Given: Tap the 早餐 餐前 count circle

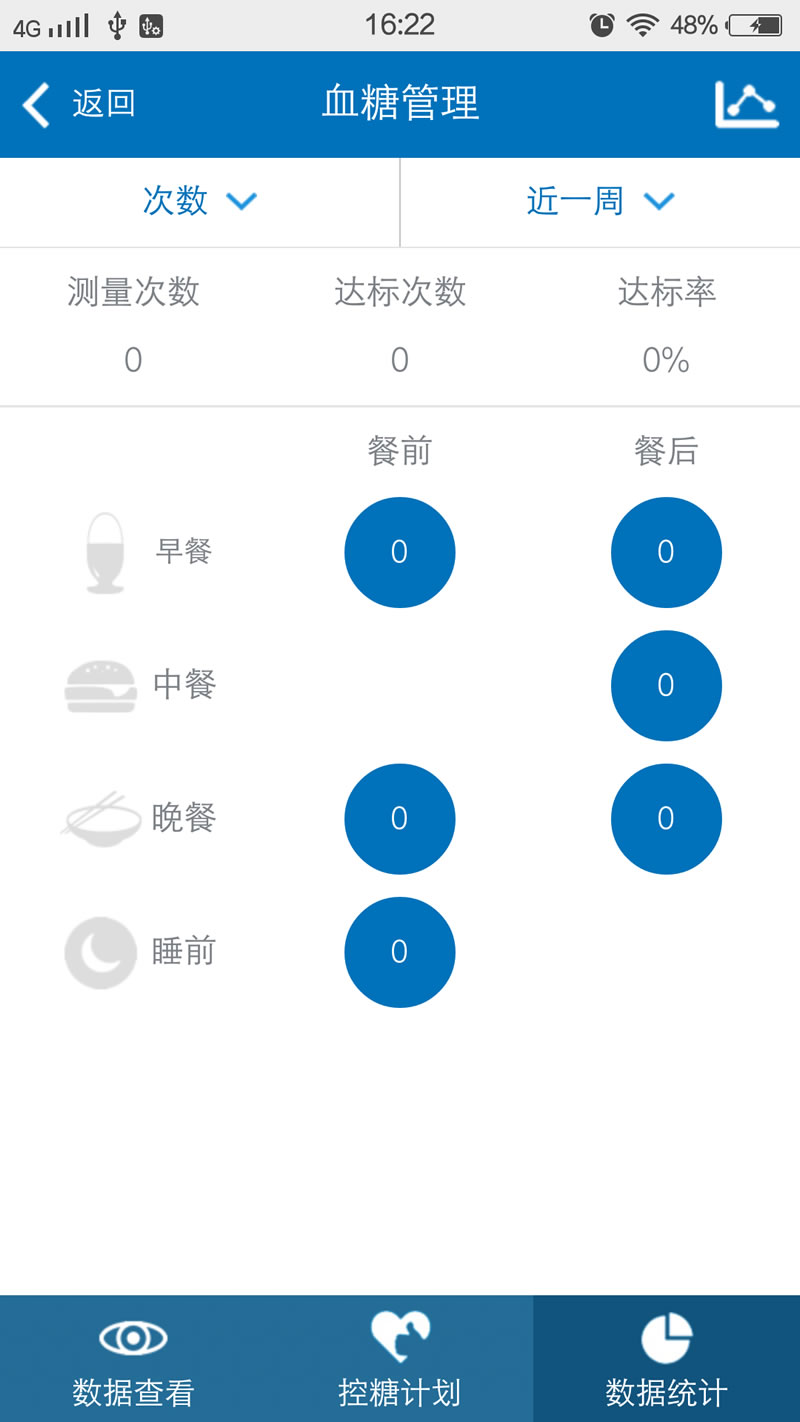Looking at the screenshot, I should coord(399,552).
